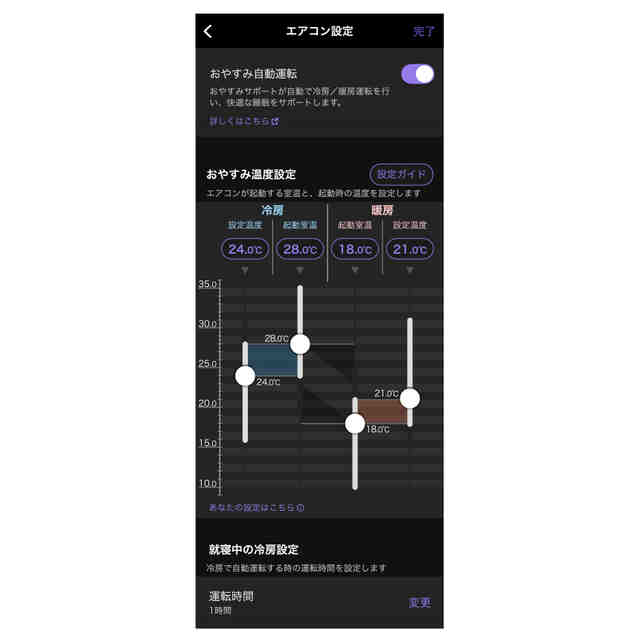Tap the 21.0℃ heating slider handle
Viewport: 640px width, 640px height.
pos(410,398)
